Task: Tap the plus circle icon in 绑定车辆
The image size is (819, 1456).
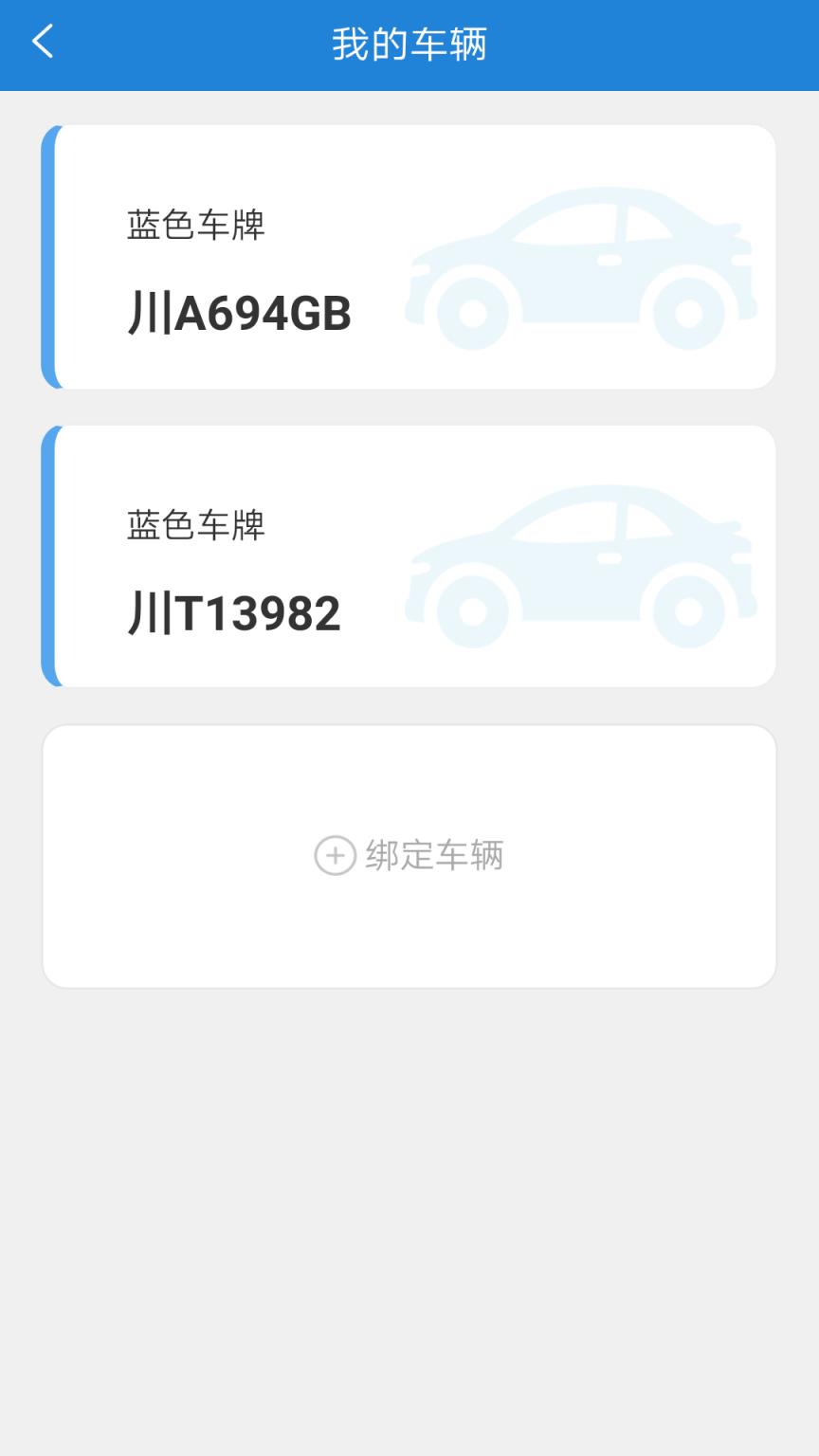Action: click(334, 855)
